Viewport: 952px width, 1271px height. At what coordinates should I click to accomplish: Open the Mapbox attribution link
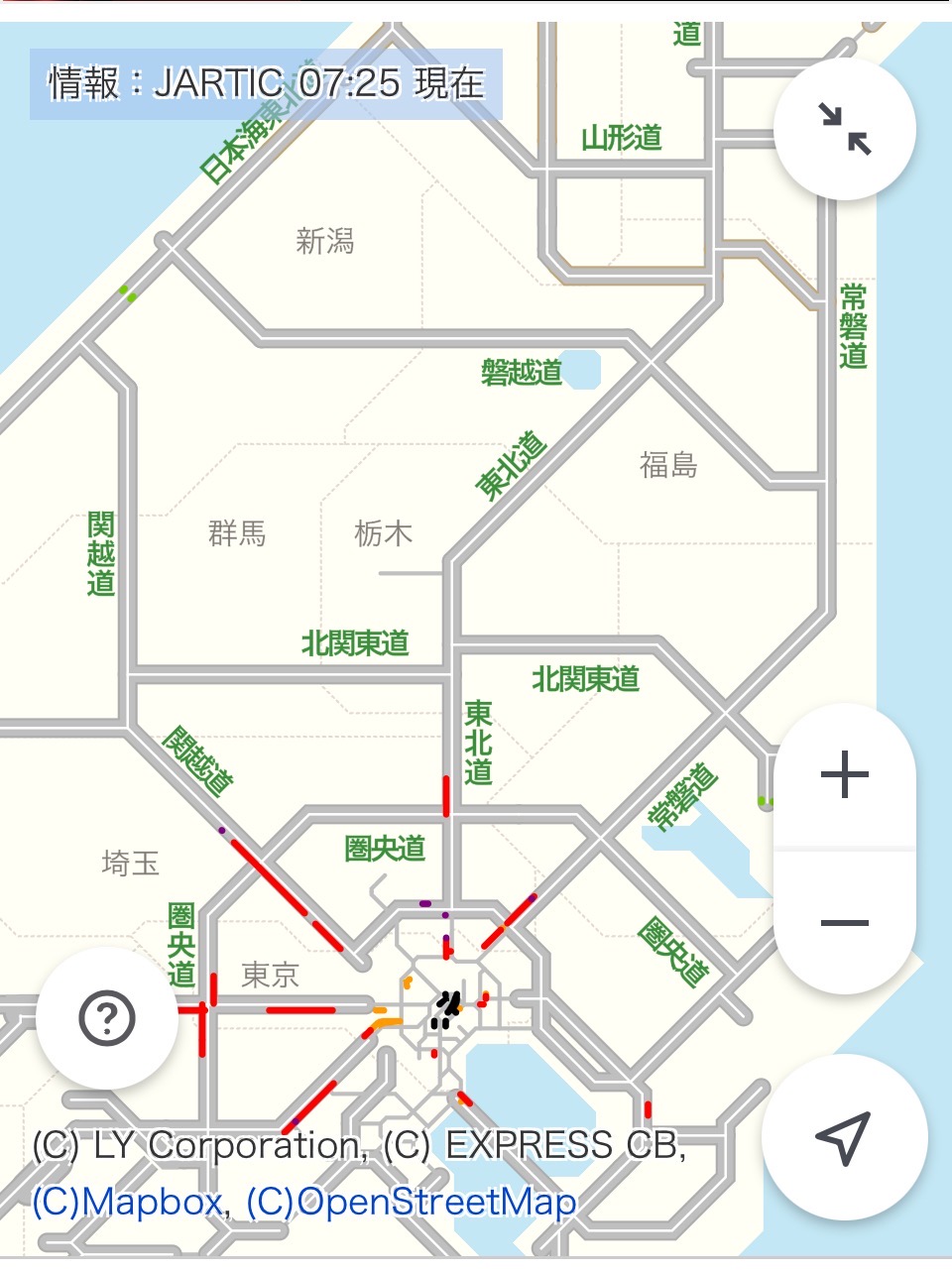coord(127,1203)
